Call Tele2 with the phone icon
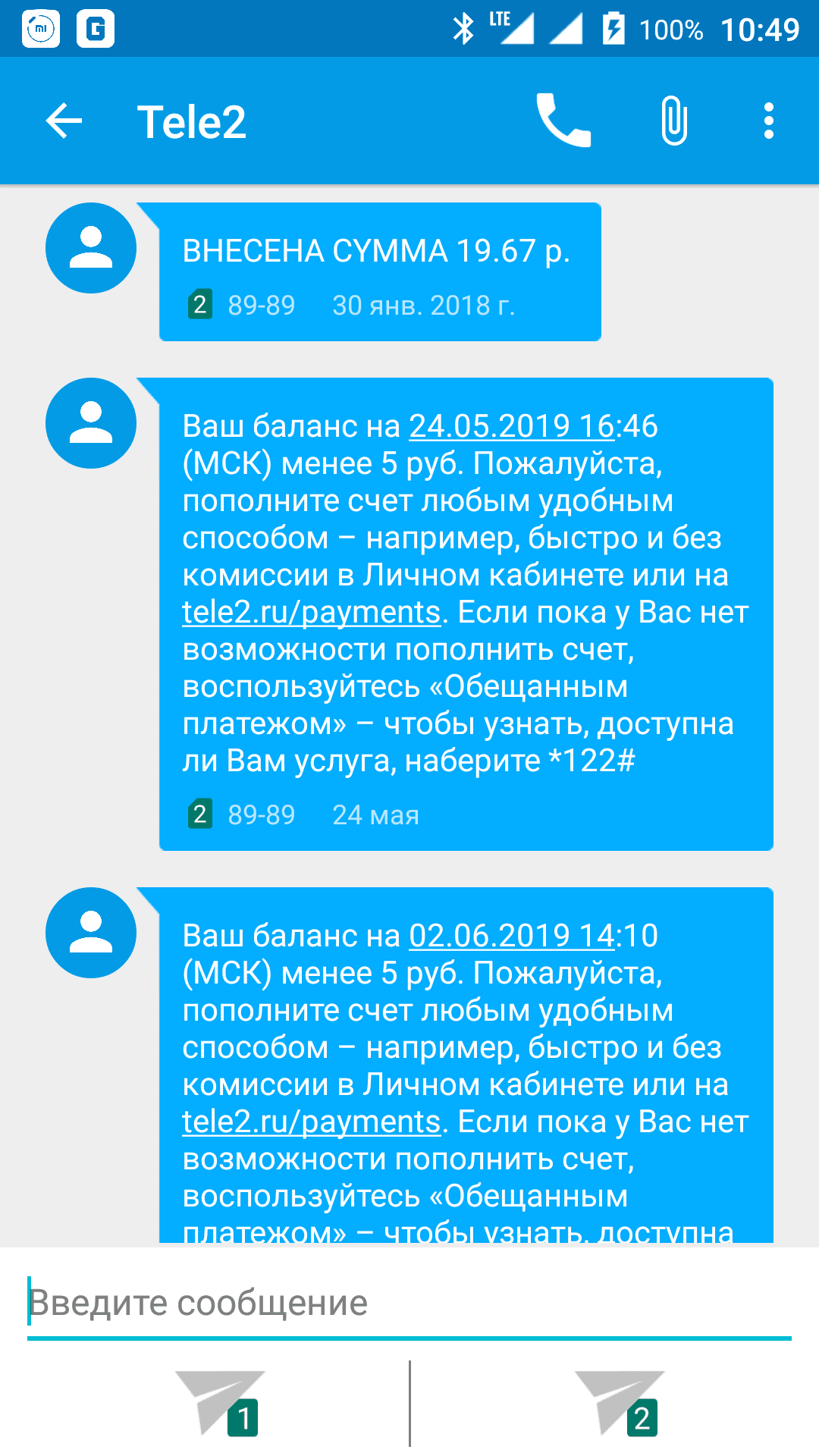The width and height of the screenshot is (819, 1456). click(563, 121)
